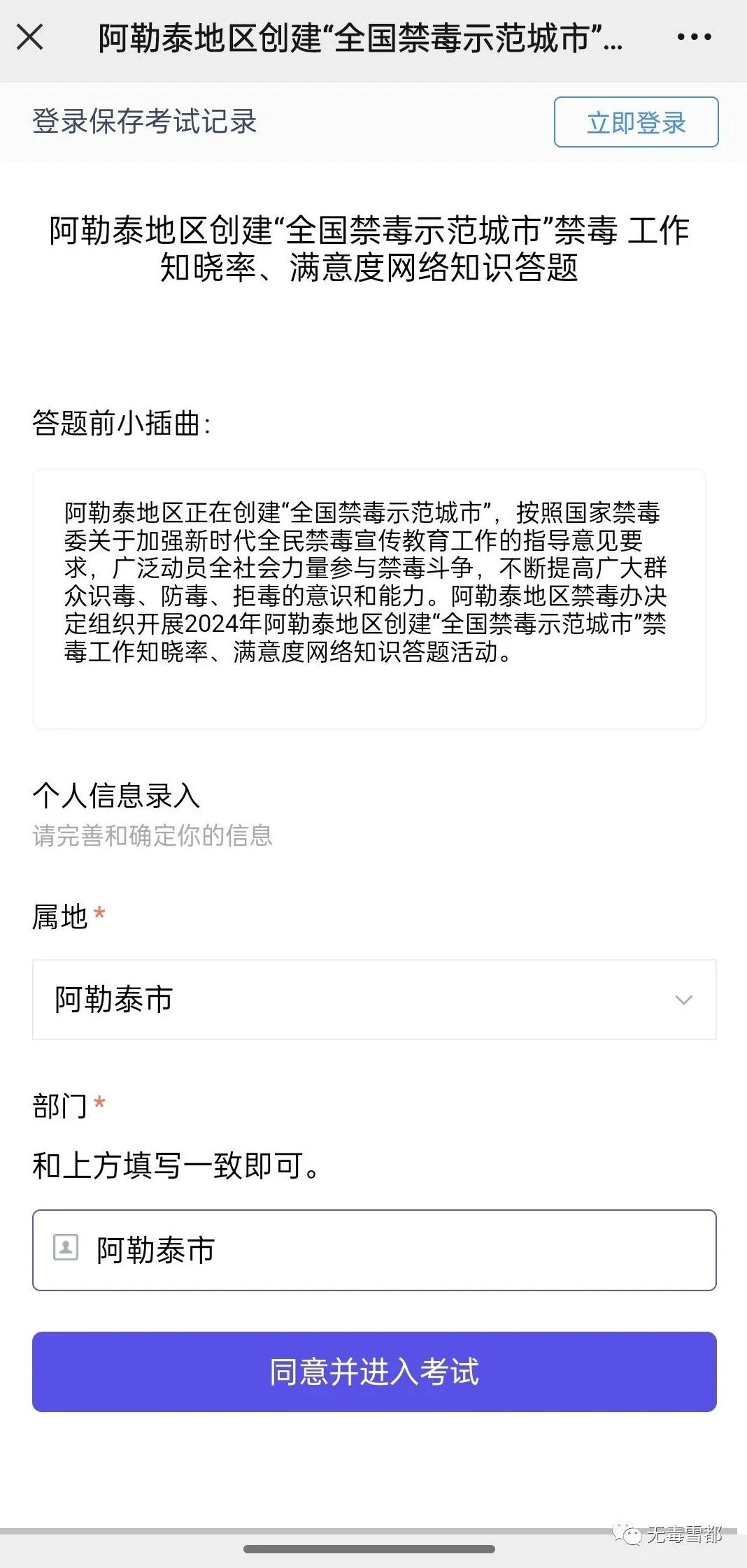Expand the 属地 dropdown showing 阿勒泰市
The width and height of the screenshot is (747, 1568).
374,1000
